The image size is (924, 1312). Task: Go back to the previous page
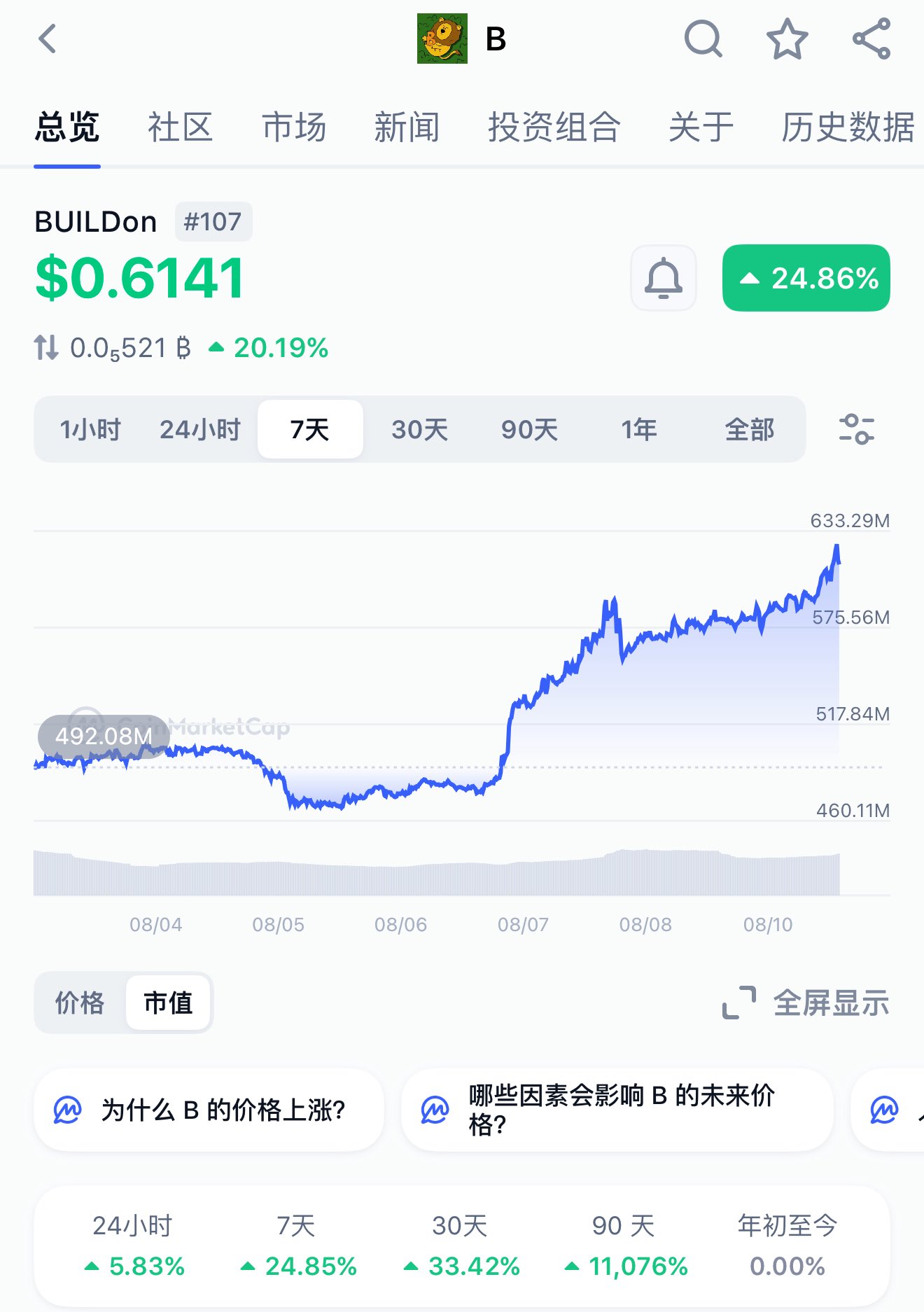click(48, 39)
